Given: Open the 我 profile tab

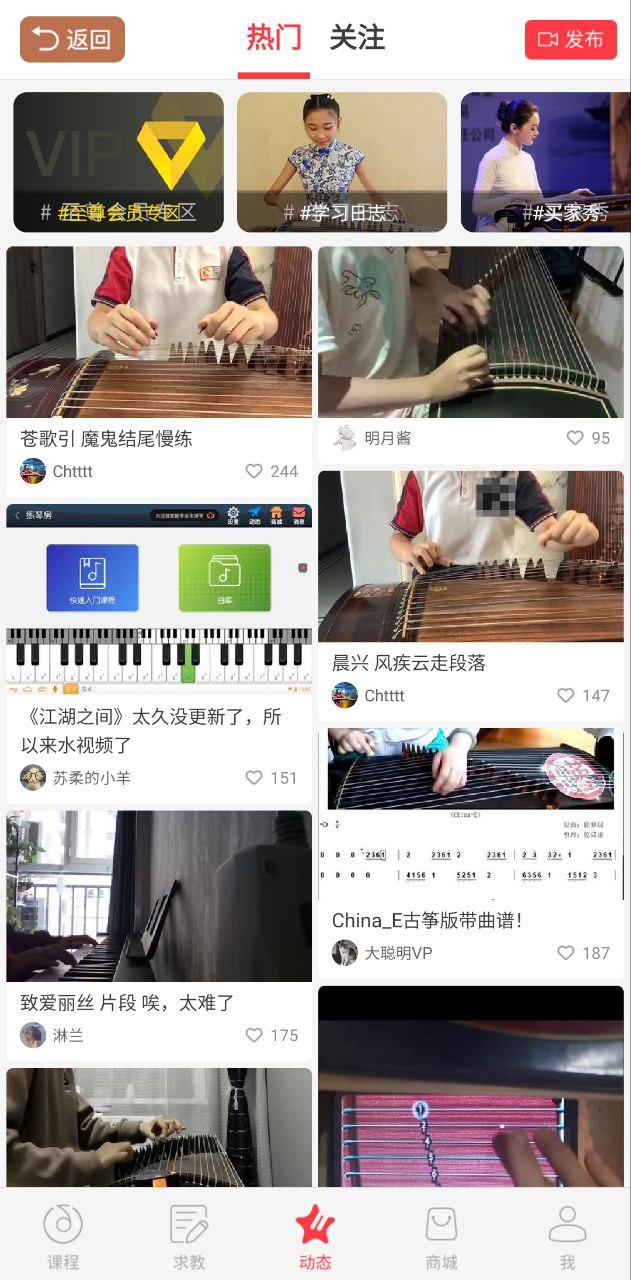Looking at the screenshot, I should pyautogui.click(x=567, y=1235).
